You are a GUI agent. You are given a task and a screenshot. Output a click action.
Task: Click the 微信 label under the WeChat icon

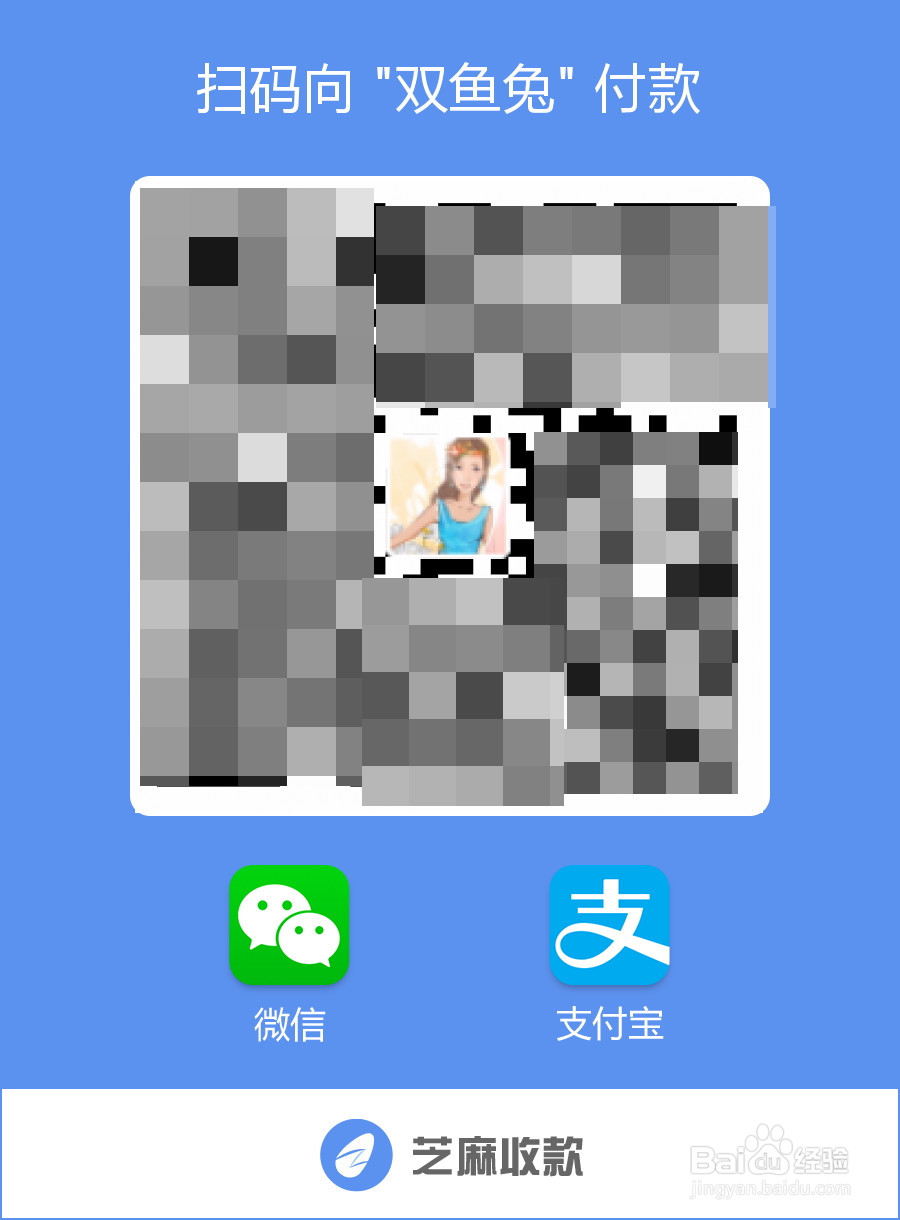290,1024
